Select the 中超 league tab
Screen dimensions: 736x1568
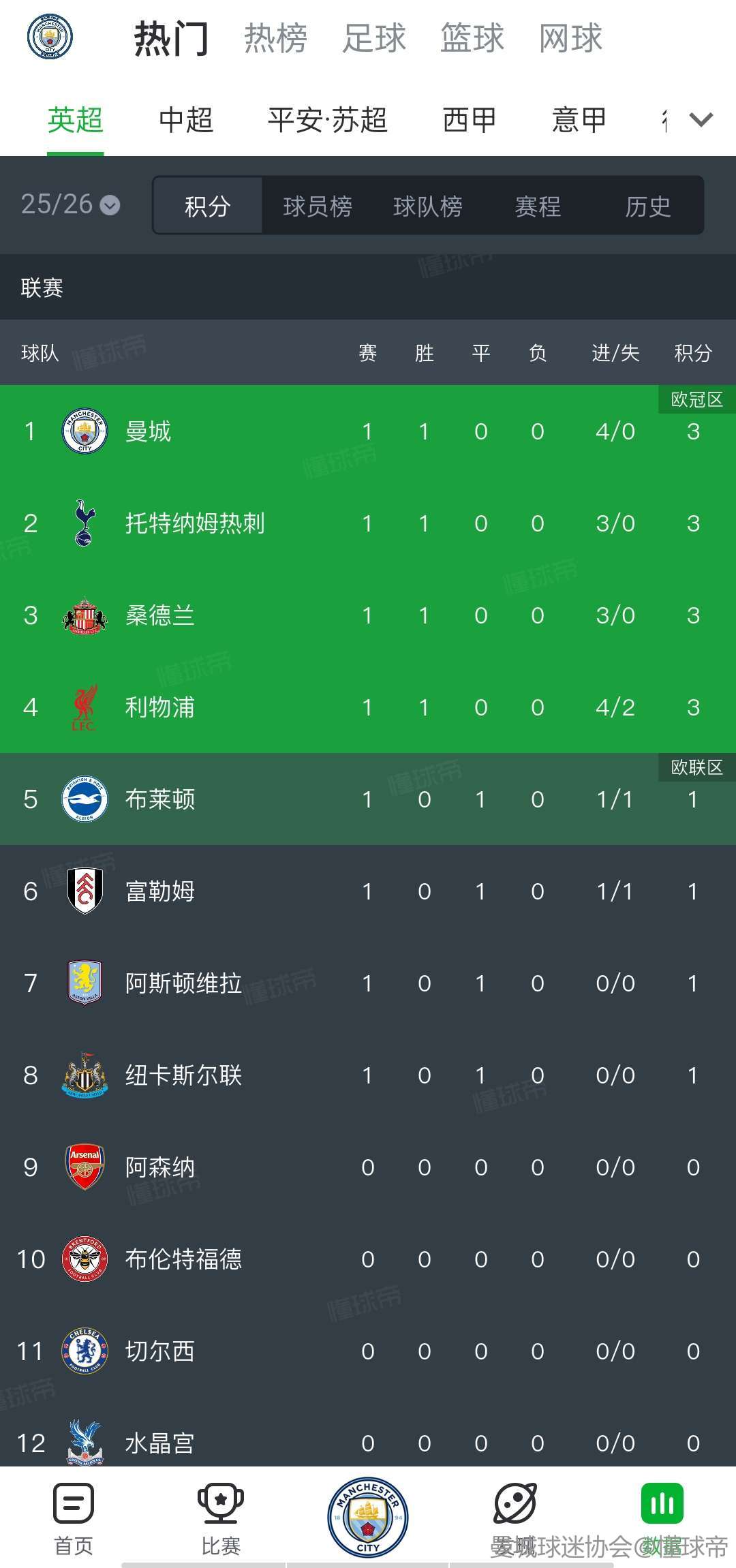pos(185,120)
